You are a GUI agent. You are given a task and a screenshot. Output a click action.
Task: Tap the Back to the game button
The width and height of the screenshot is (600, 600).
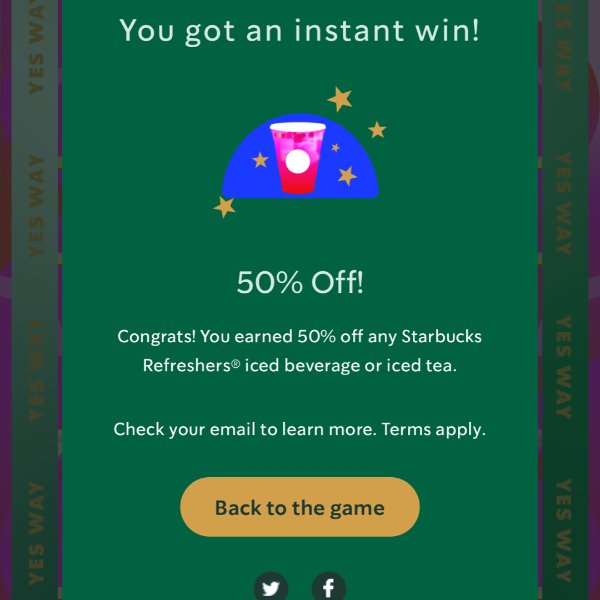click(299, 507)
